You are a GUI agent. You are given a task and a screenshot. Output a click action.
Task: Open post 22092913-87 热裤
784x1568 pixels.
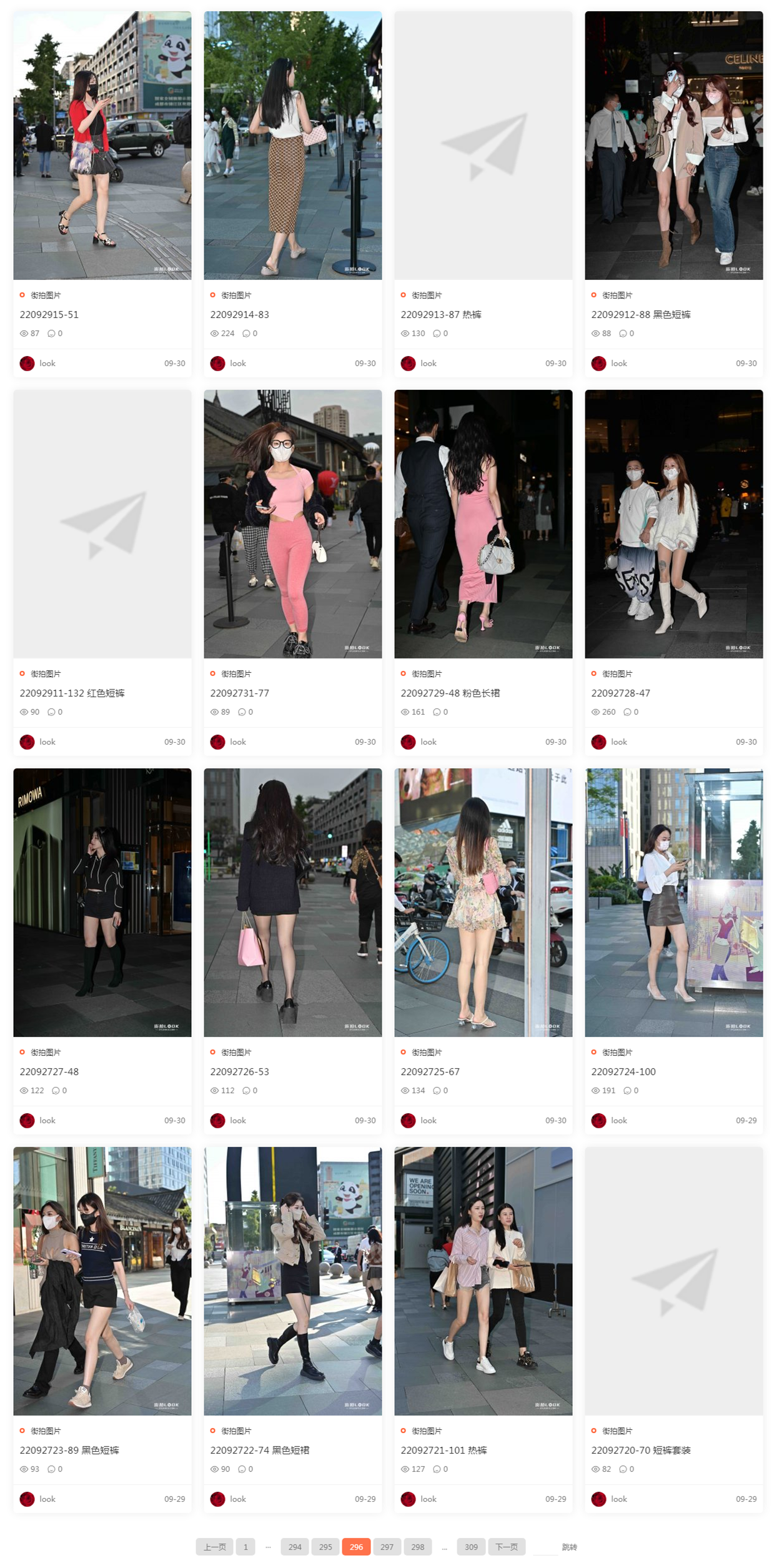(x=441, y=315)
